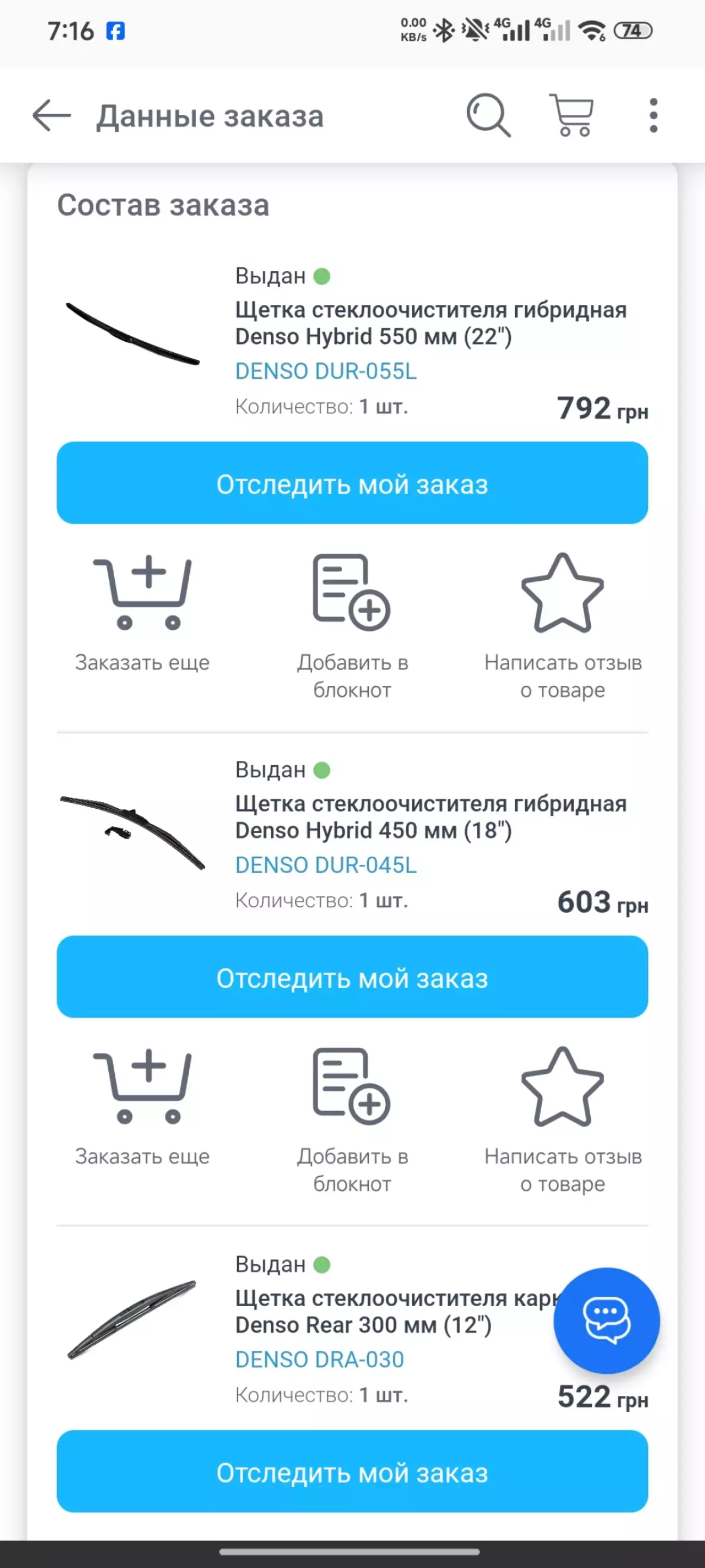Image resolution: width=705 pixels, height=1568 pixels.
Task: Open the DENSO DRA-030 link
Action: click(x=319, y=1359)
